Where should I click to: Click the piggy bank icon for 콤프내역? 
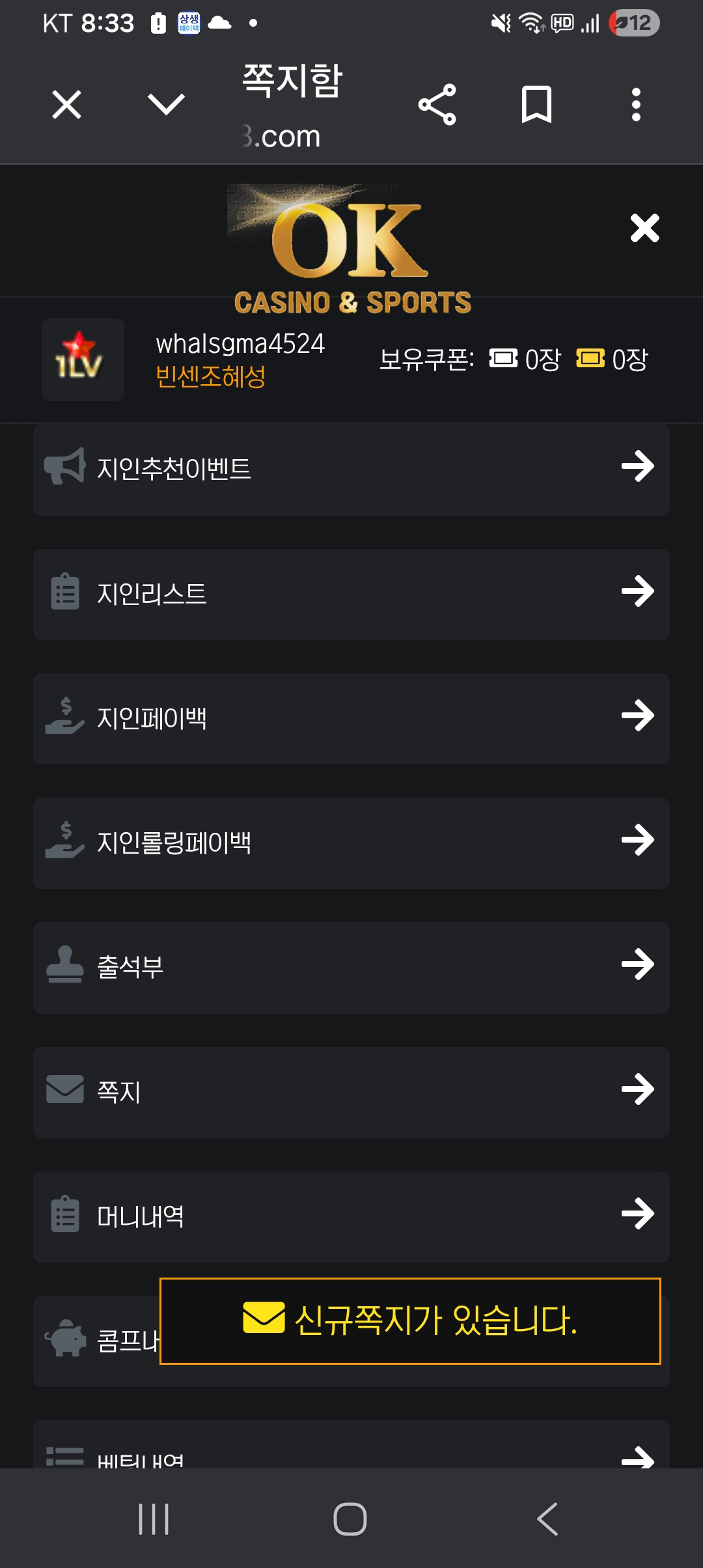[65, 1338]
